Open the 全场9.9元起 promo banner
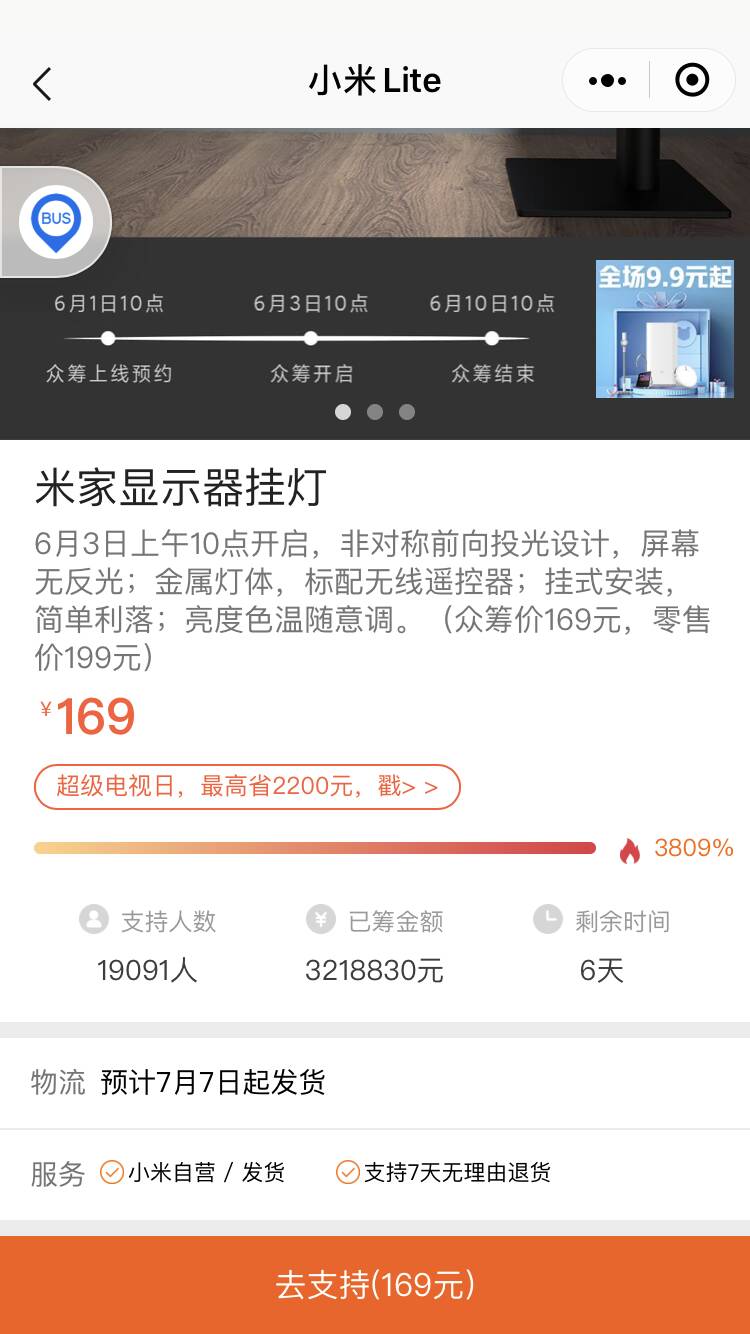The image size is (750, 1334). 664,329
